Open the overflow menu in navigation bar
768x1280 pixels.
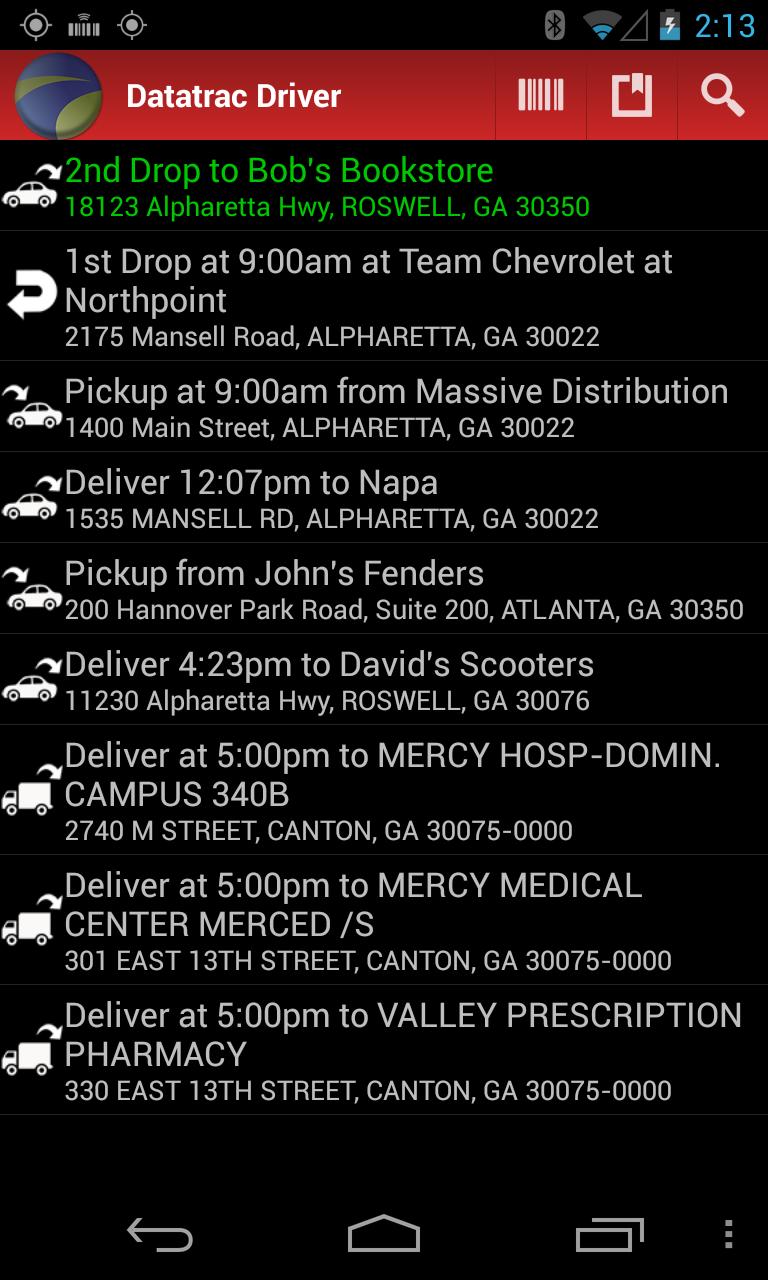click(x=728, y=1236)
